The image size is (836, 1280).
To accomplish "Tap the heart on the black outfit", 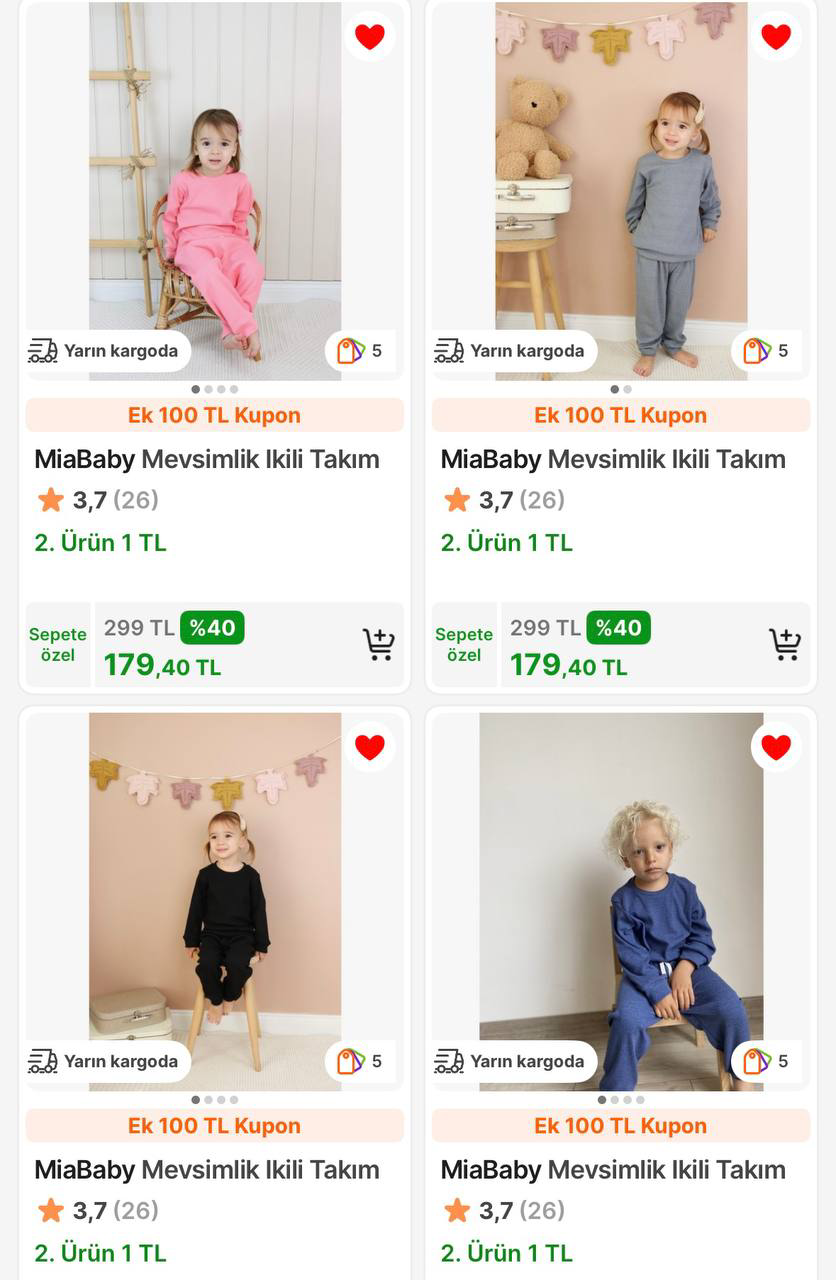I will (370, 747).
